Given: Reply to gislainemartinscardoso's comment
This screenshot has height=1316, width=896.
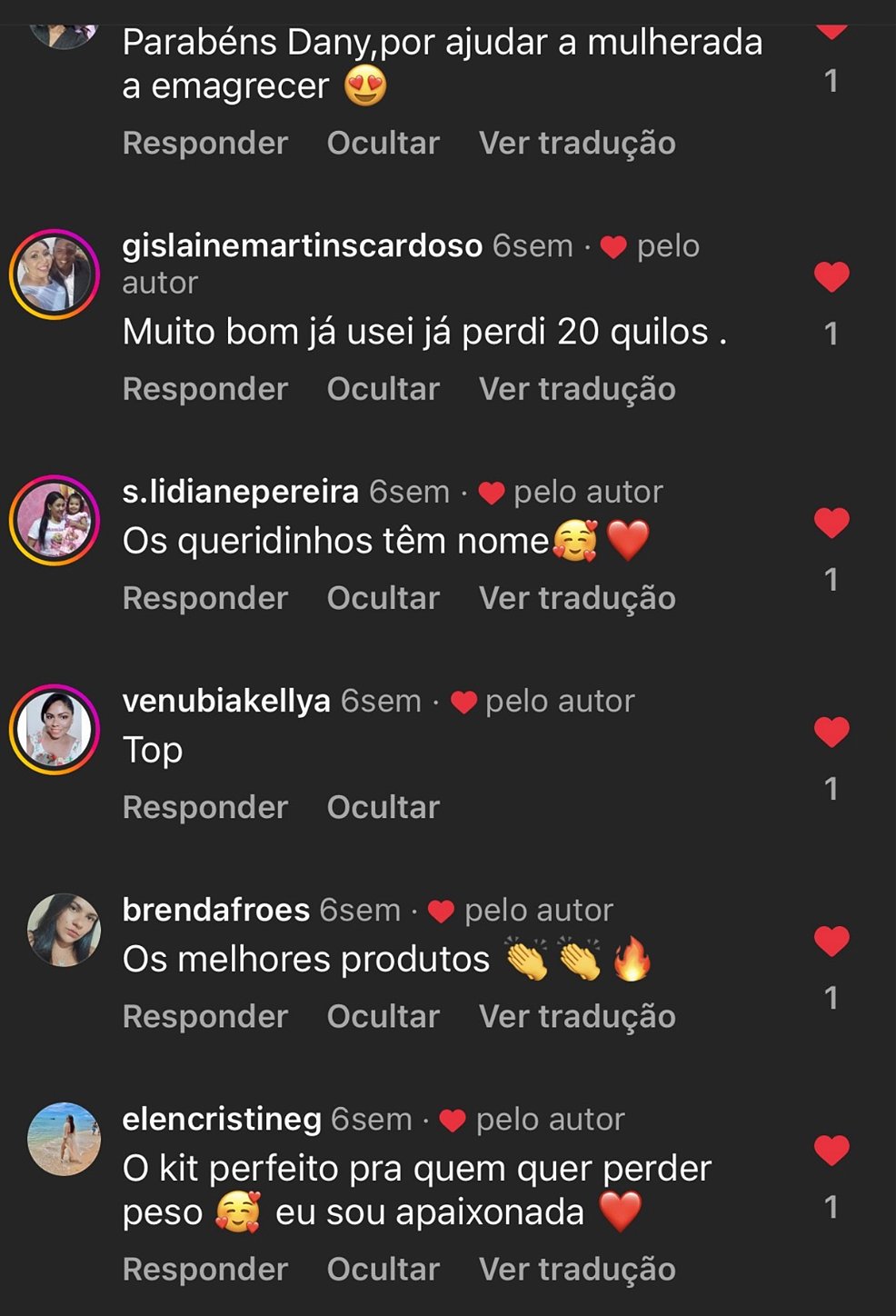Looking at the screenshot, I should pyautogui.click(x=205, y=389).
